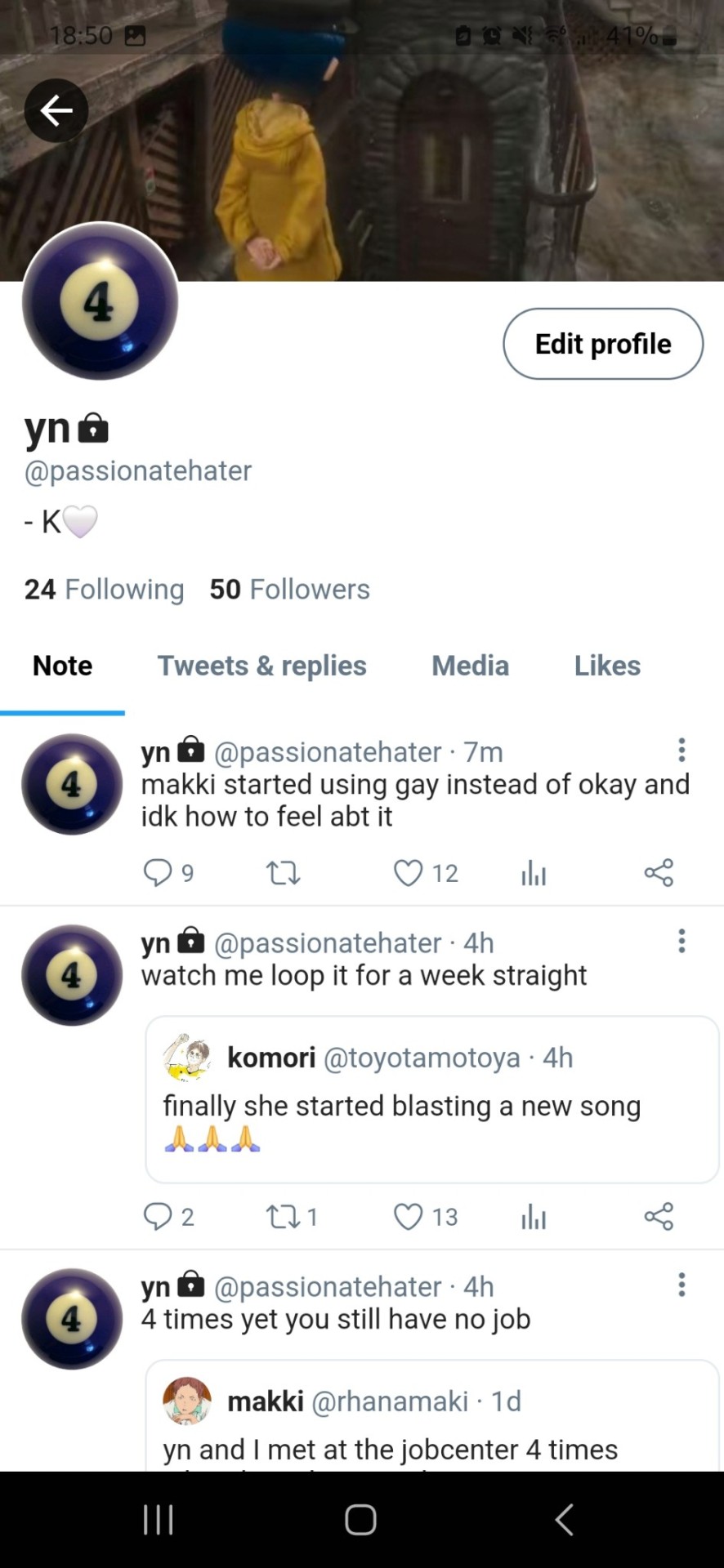724x1568 pixels.
Task: Open overflow menu on the 7m tweet
Action: (681, 750)
